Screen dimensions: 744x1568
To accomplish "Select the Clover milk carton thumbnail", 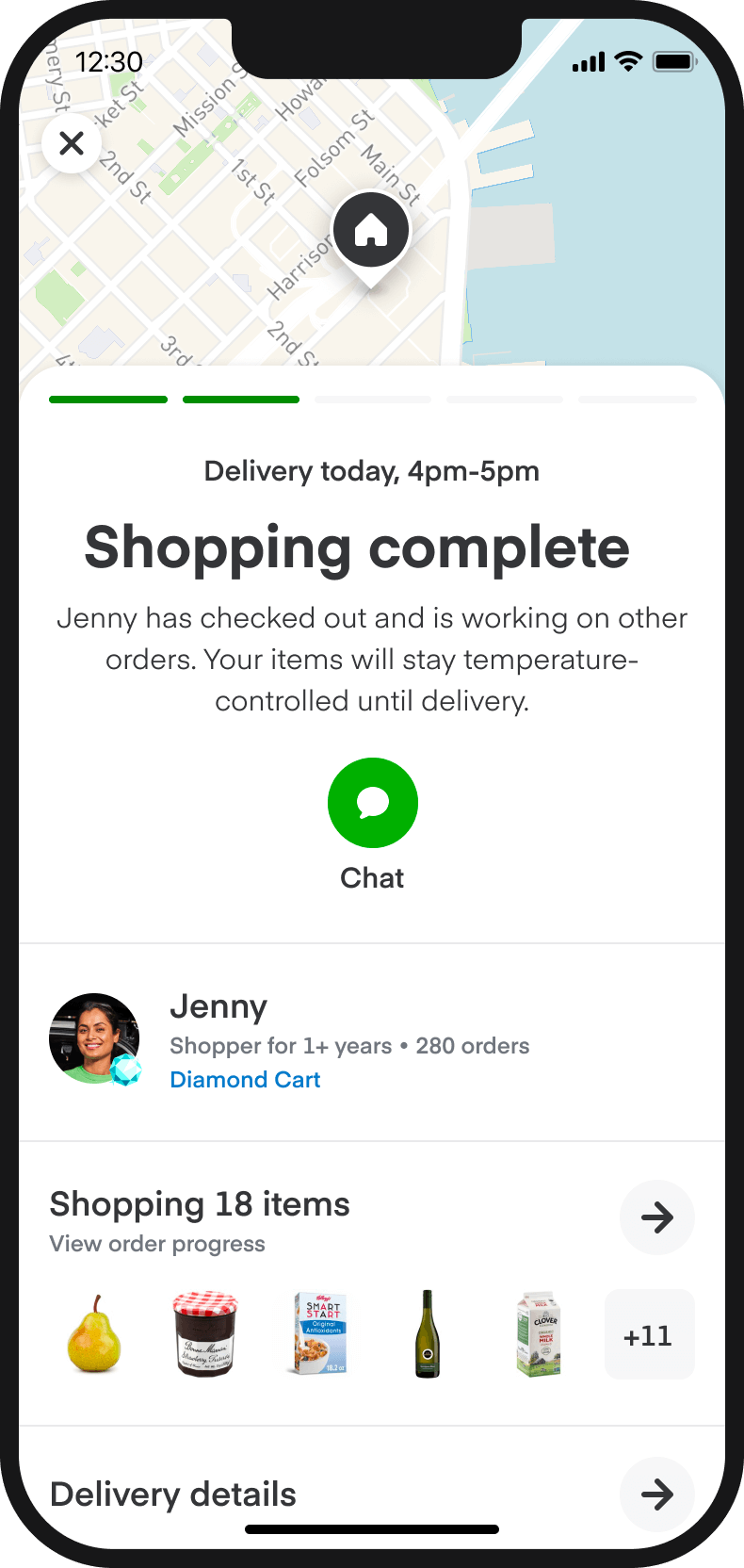I will pyautogui.click(x=539, y=1334).
